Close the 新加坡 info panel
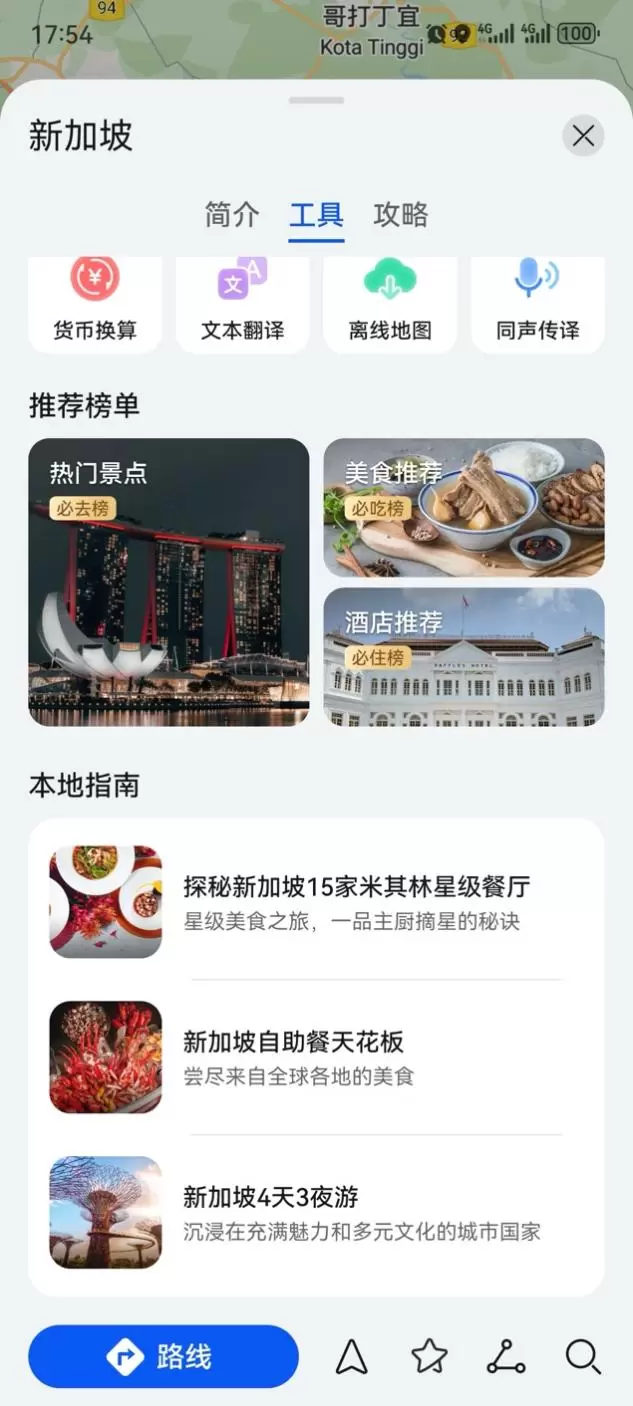Image resolution: width=633 pixels, height=1406 pixels. (583, 136)
